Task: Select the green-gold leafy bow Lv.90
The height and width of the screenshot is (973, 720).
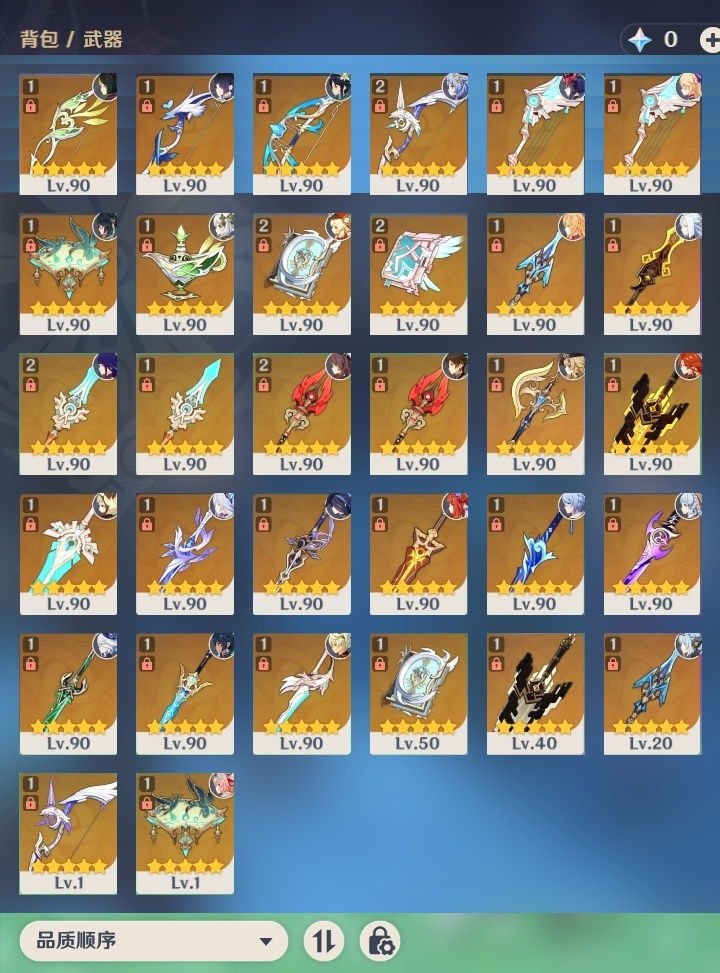Action: point(68,132)
